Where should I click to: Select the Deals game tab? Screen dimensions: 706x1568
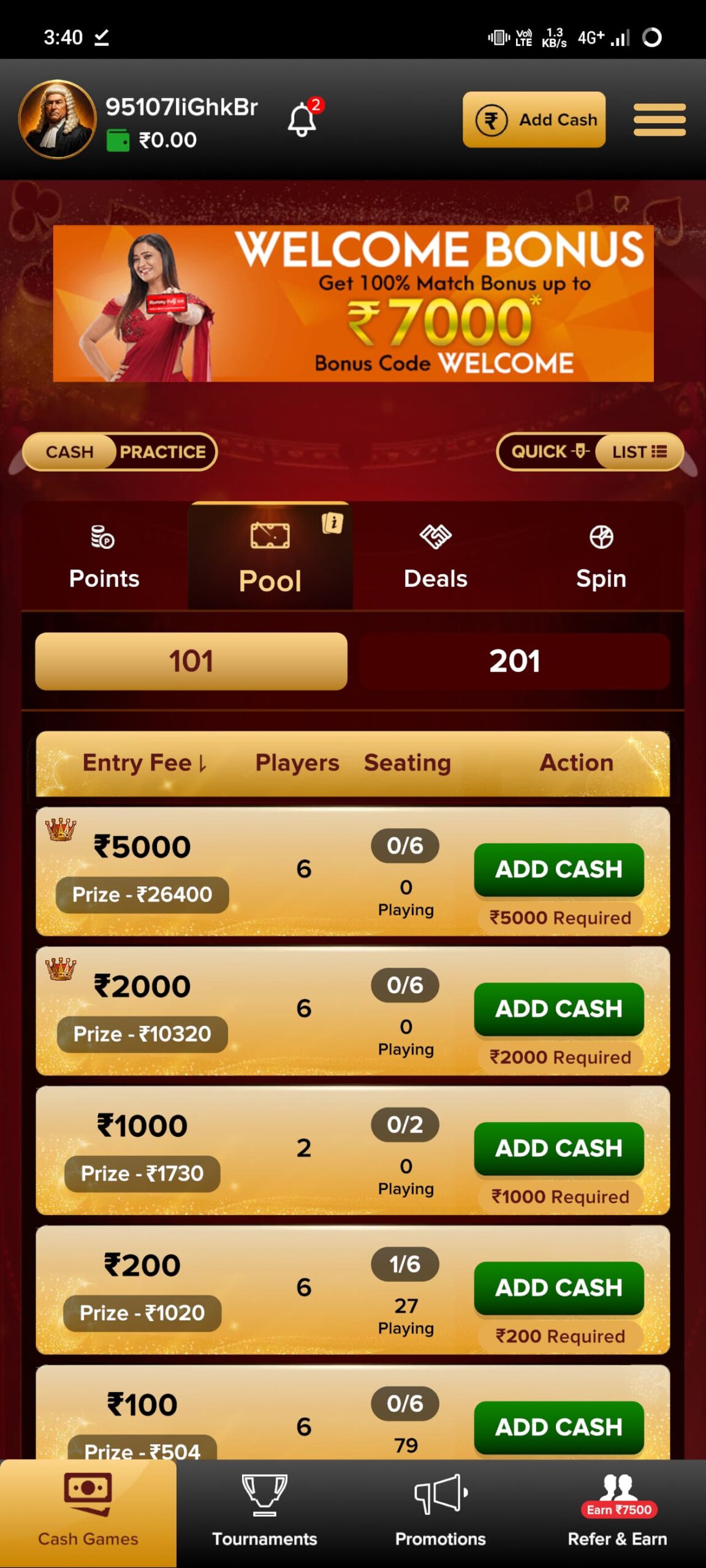click(435, 556)
